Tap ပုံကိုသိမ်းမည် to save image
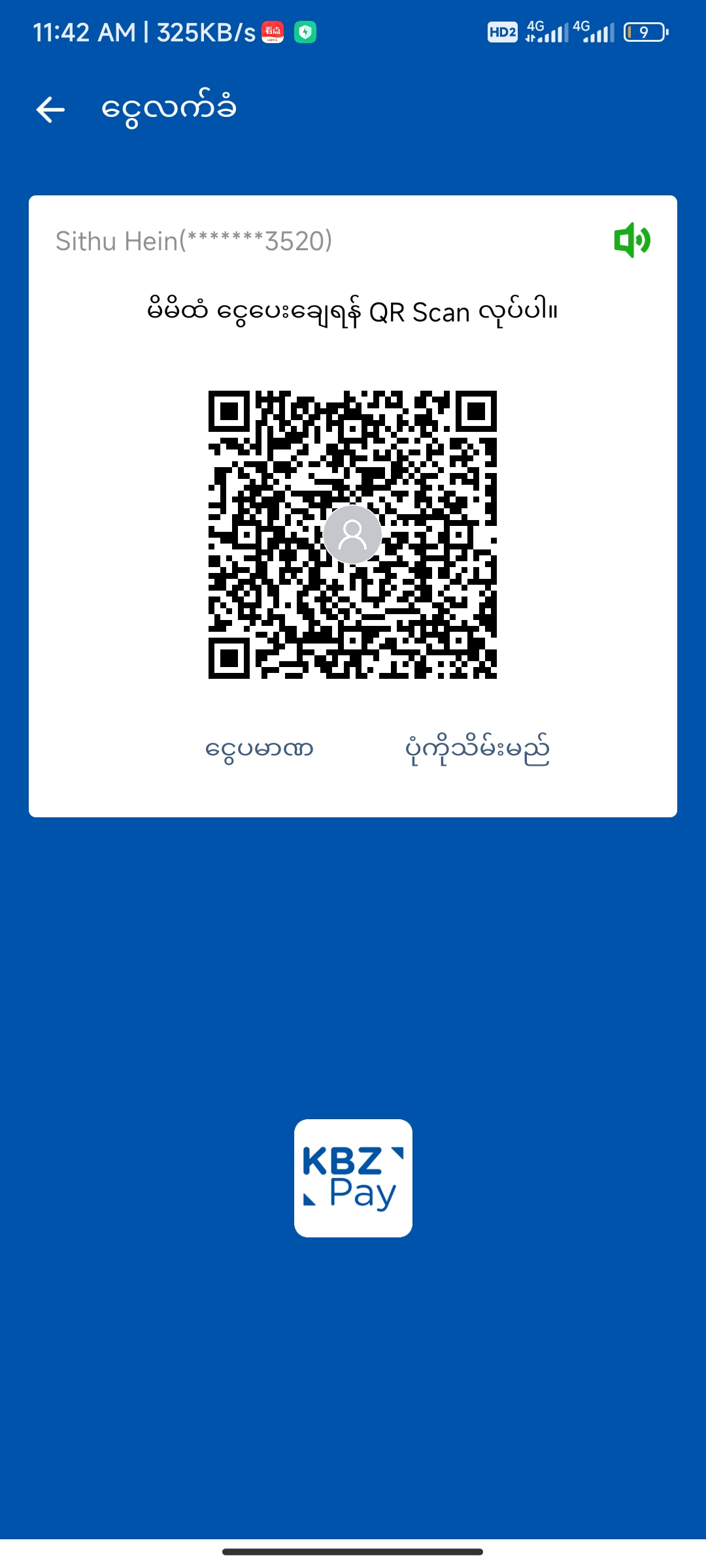The image size is (706, 1568). coord(477,749)
